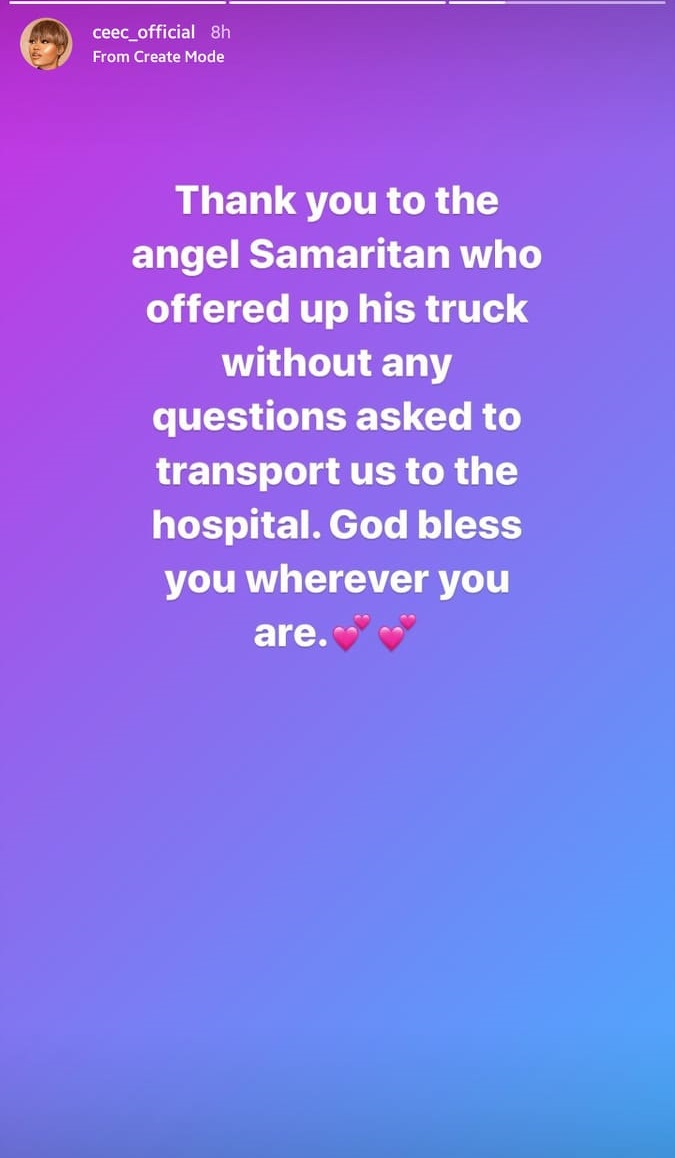Open the From Create Mode label
The image size is (675, 1158).
coord(158,57)
